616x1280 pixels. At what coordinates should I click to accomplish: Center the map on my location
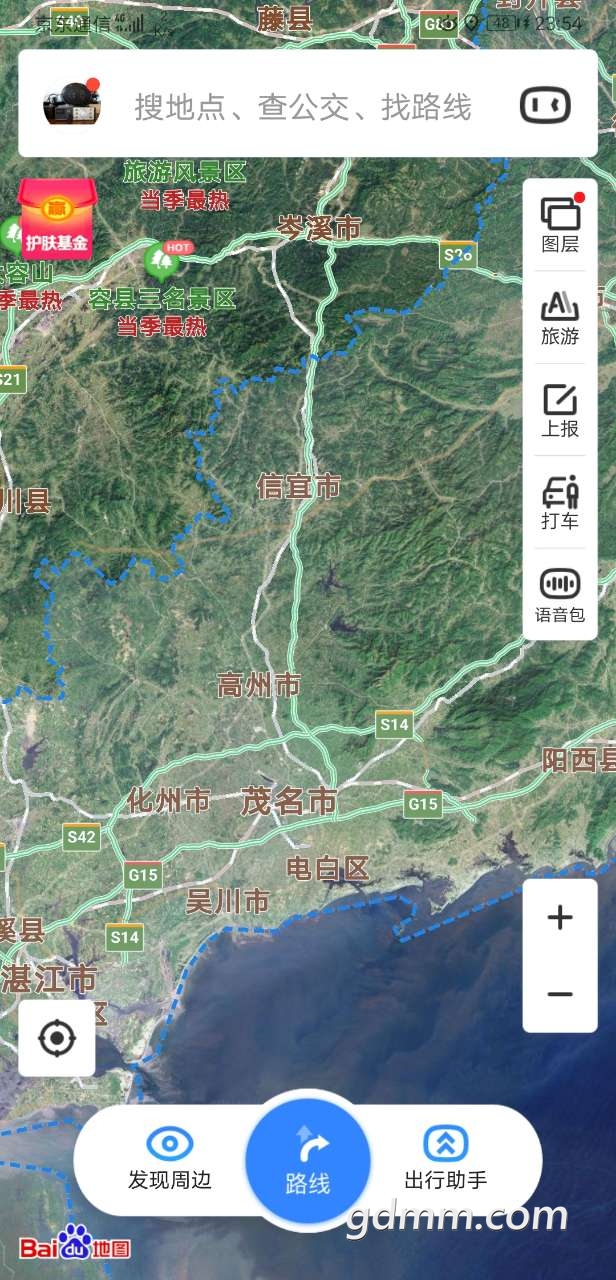point(57,1039)
